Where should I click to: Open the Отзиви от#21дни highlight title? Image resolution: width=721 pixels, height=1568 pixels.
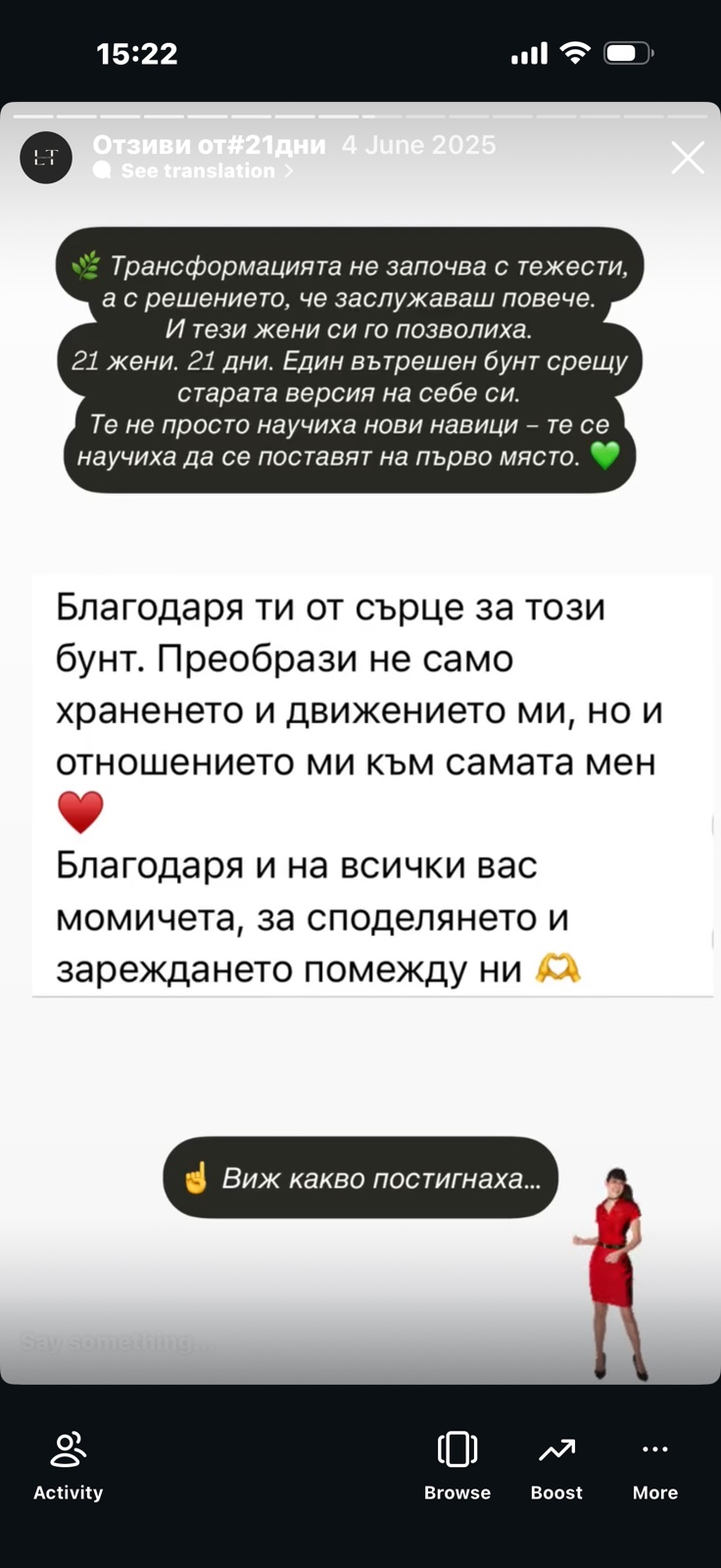(209, 145)
